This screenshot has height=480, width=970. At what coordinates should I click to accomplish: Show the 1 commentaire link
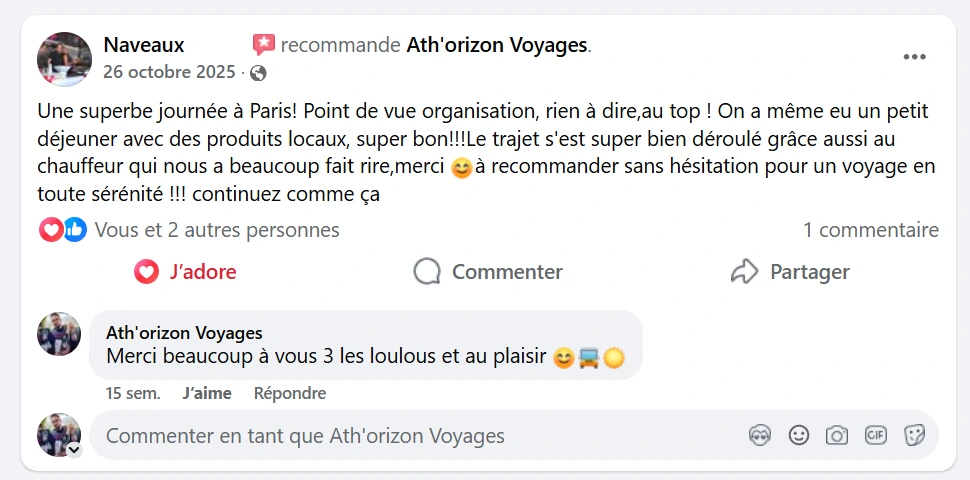[870, 230]
